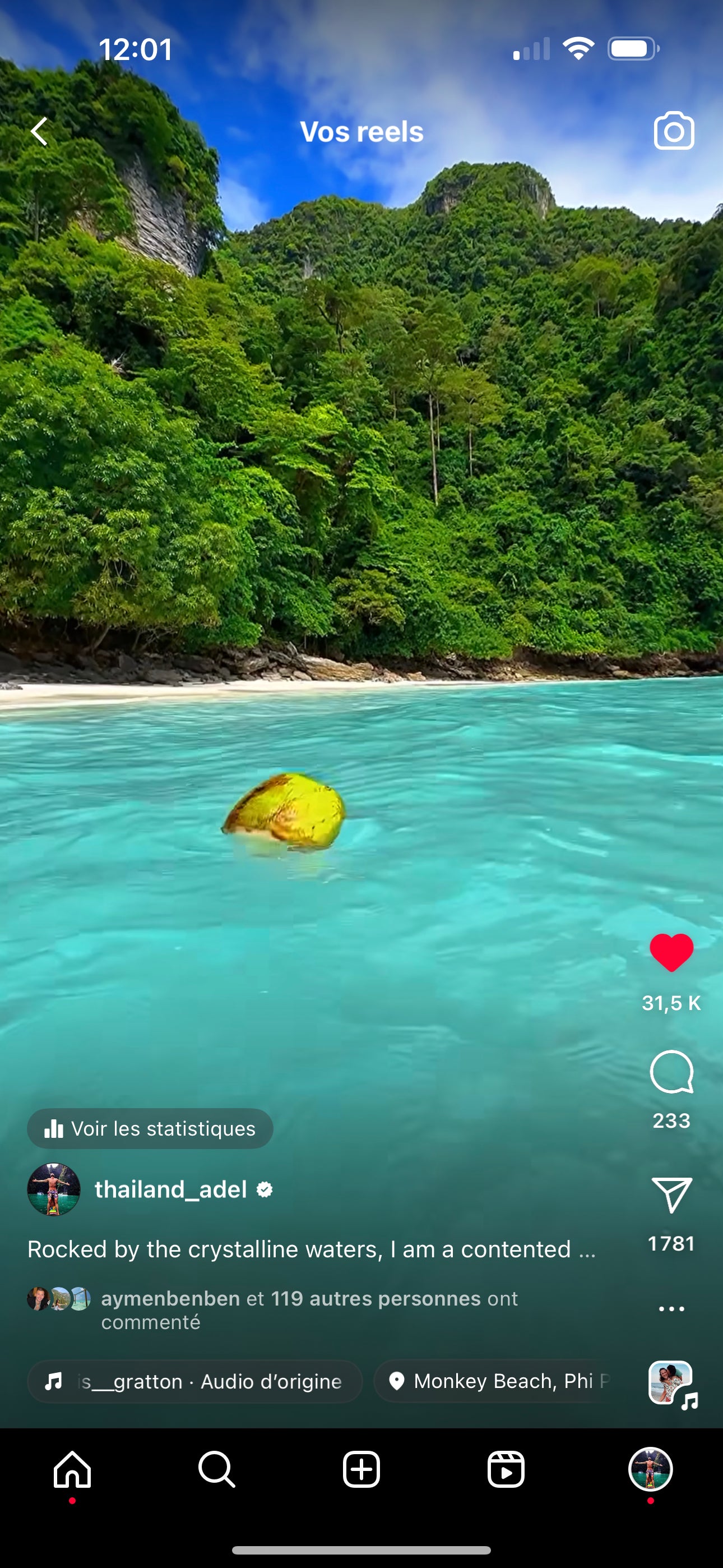723x1568 pixels.
Task: Open the comments bubble
Action: (671, 1072)
